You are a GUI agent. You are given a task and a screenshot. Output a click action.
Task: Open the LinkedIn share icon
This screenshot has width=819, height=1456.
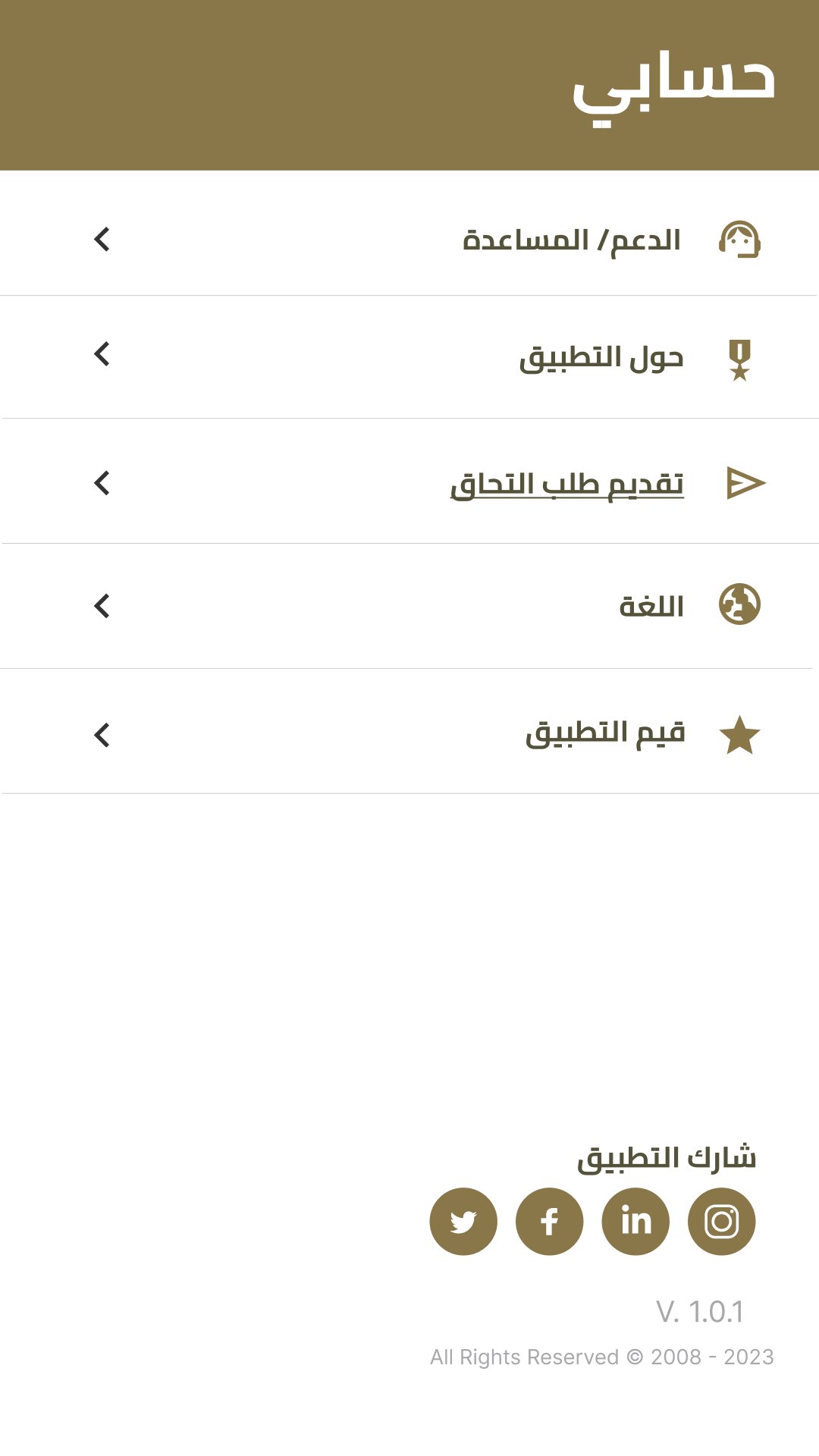coord(635,1221)
